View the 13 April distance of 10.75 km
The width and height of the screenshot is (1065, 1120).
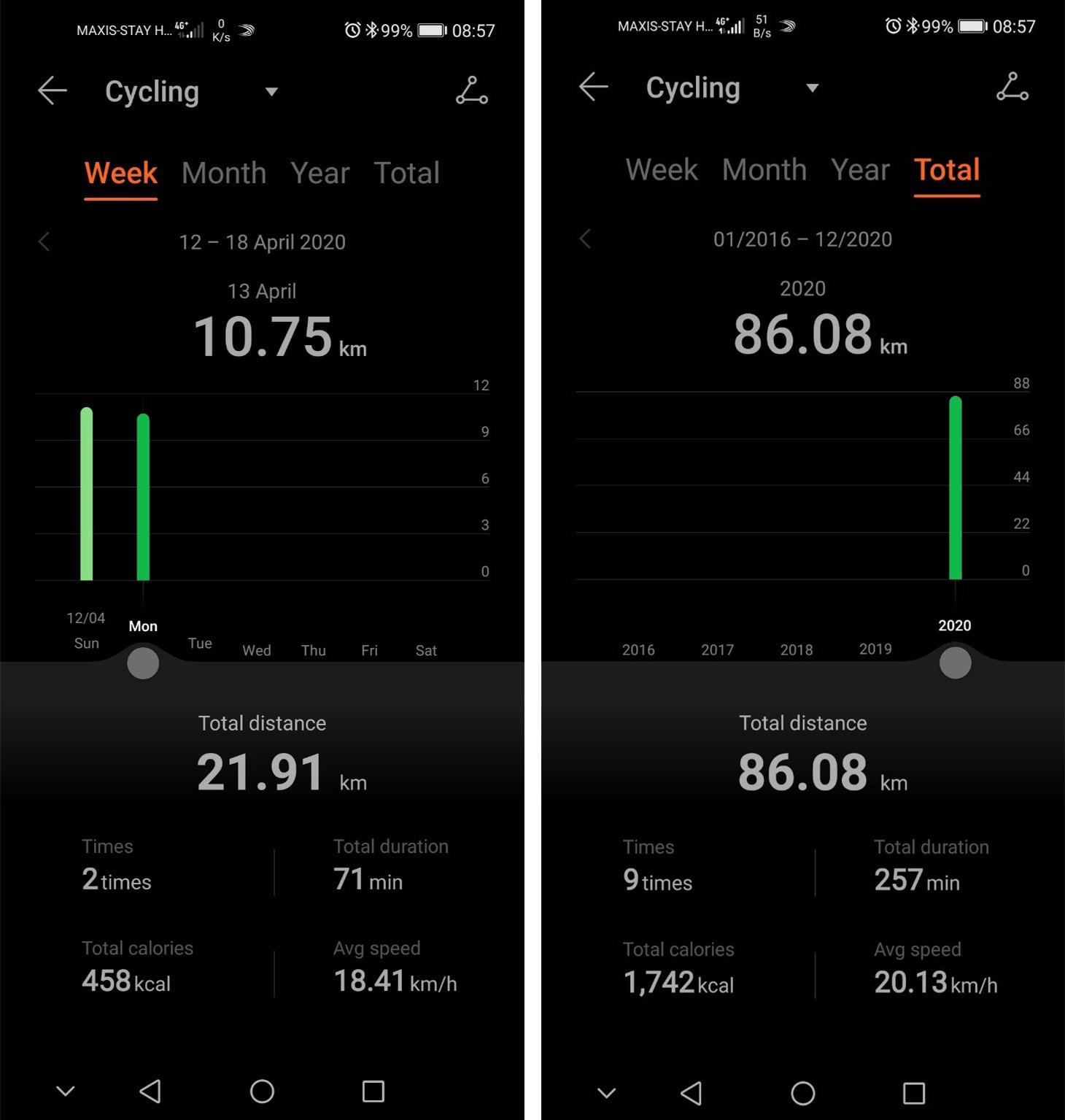click(x=279, y=335)
